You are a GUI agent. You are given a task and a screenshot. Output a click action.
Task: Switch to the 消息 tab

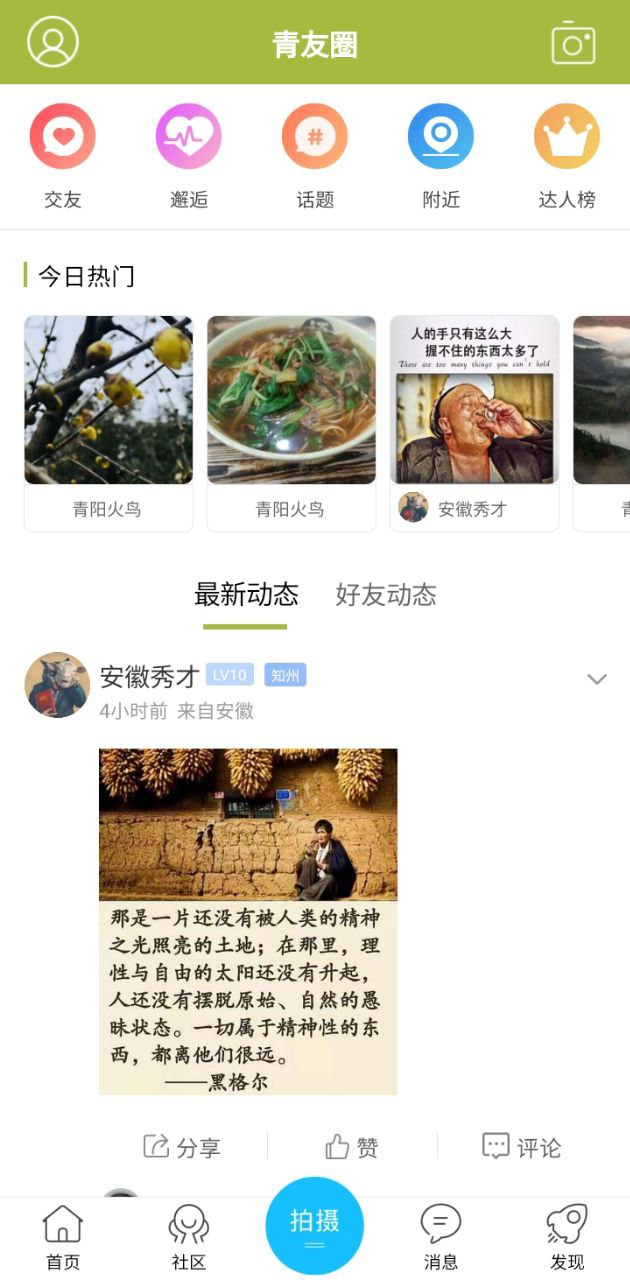click(441, 1238)
